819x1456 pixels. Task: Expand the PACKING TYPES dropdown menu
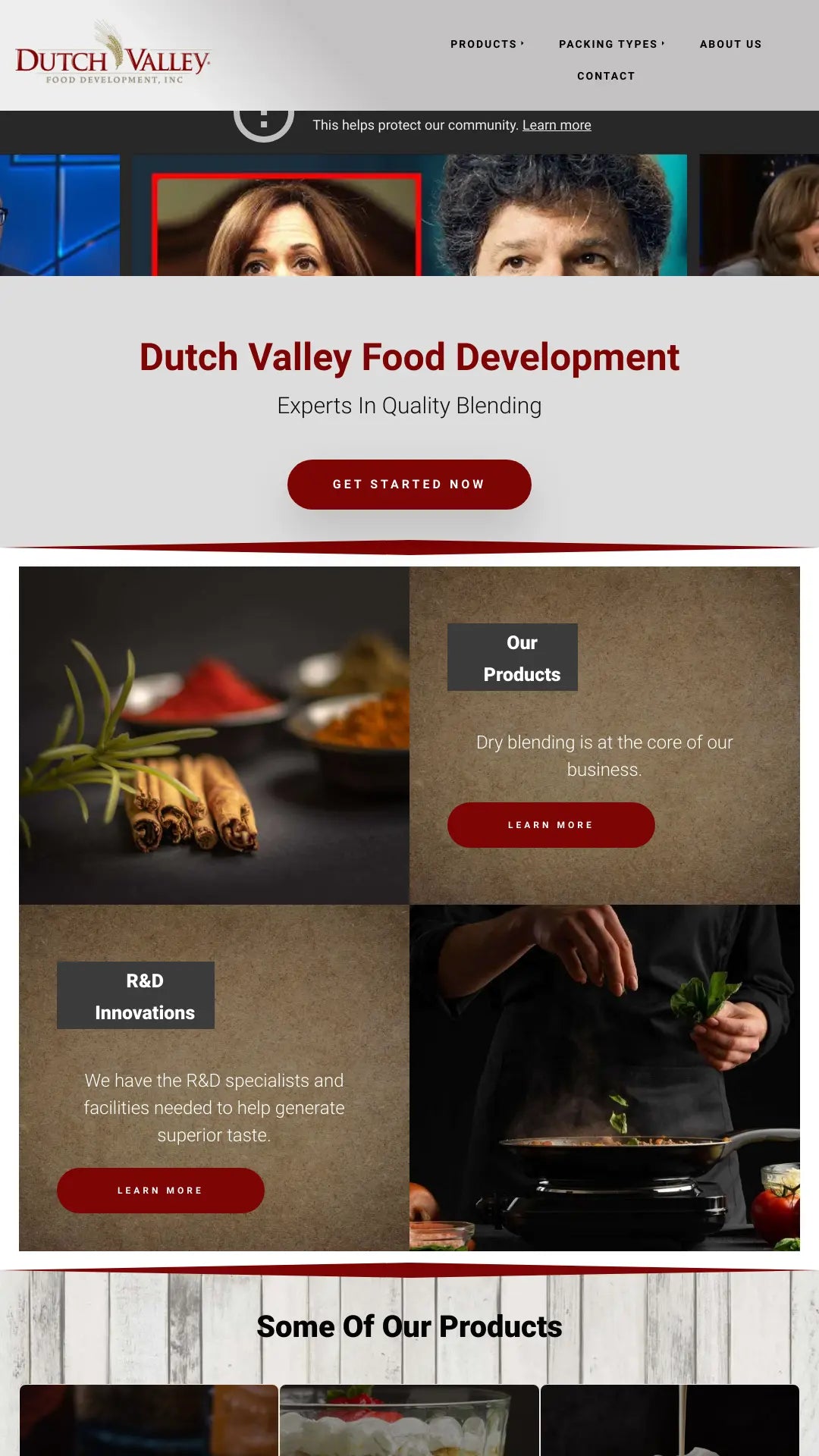607,44
